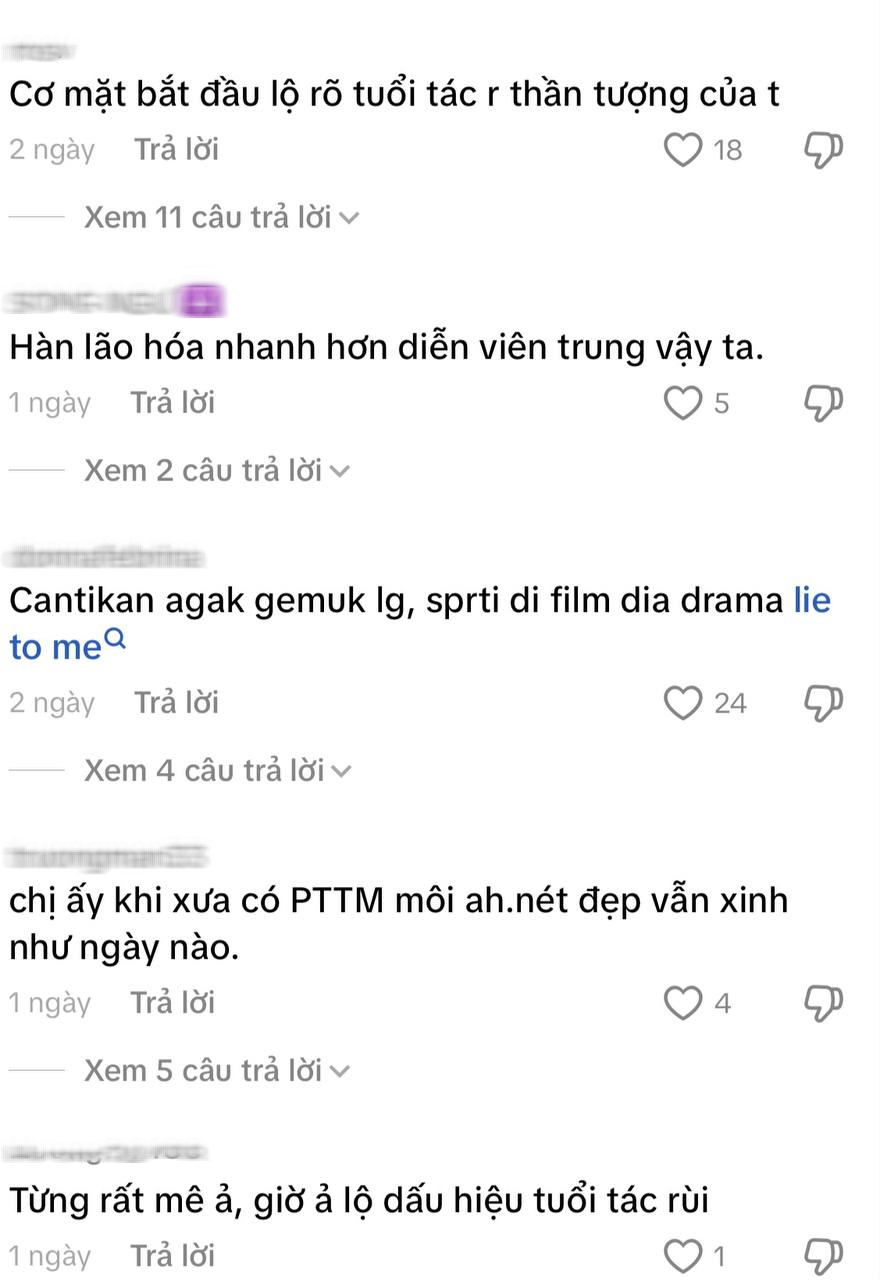The width and height of the screenshot is (880, 1280).
Task: Like the comment about 'Cơ mặt bắt đầu lộ rõ tuổi tác'
Action: tap(683, 149)
